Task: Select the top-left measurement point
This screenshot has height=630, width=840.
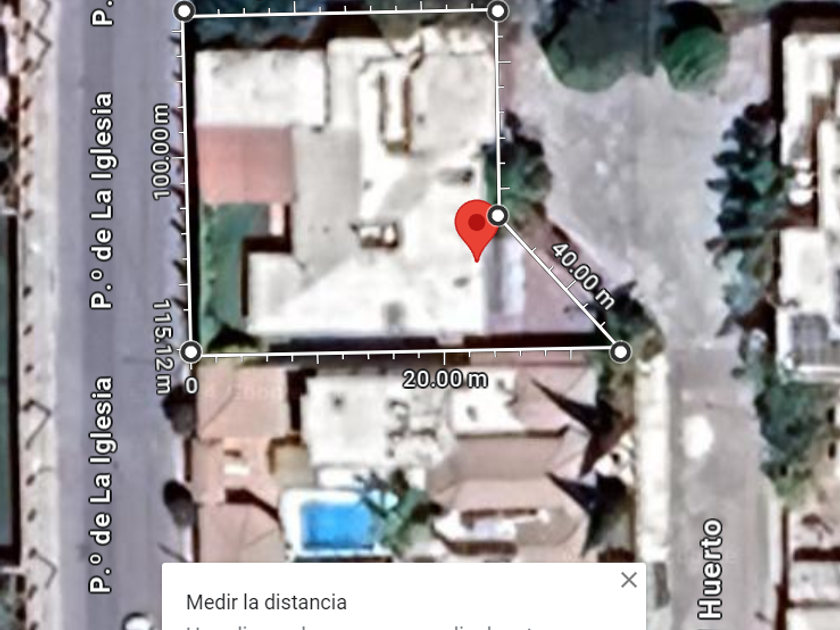Action: [184, 11]
